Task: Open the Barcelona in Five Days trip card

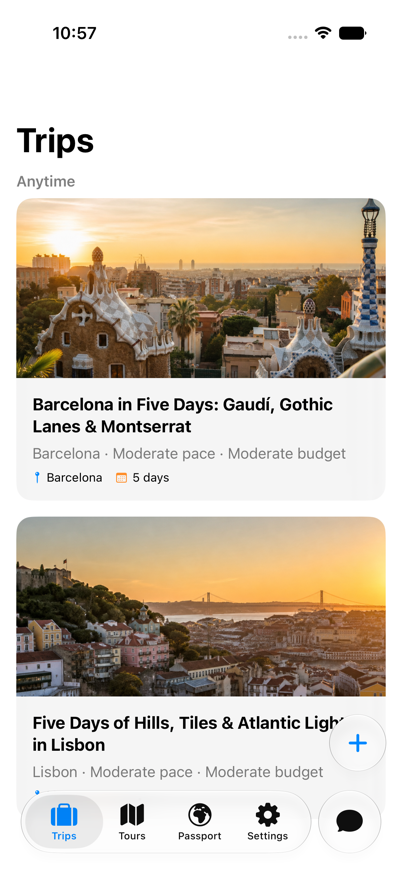Action: pyautogui.click(x=201, y=349)
